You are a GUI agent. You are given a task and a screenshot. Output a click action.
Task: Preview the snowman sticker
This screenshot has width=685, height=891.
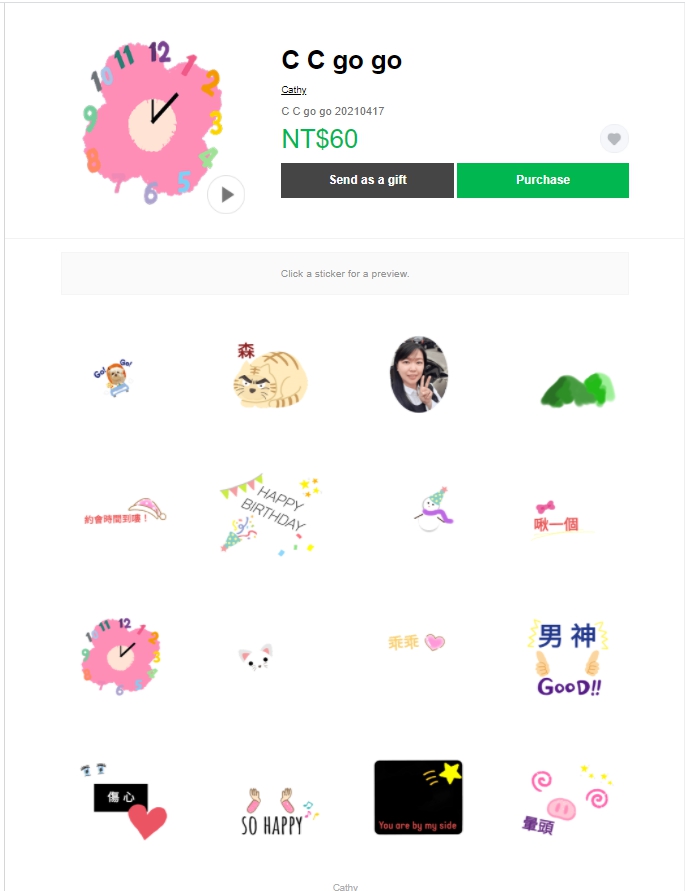point(434,511)
